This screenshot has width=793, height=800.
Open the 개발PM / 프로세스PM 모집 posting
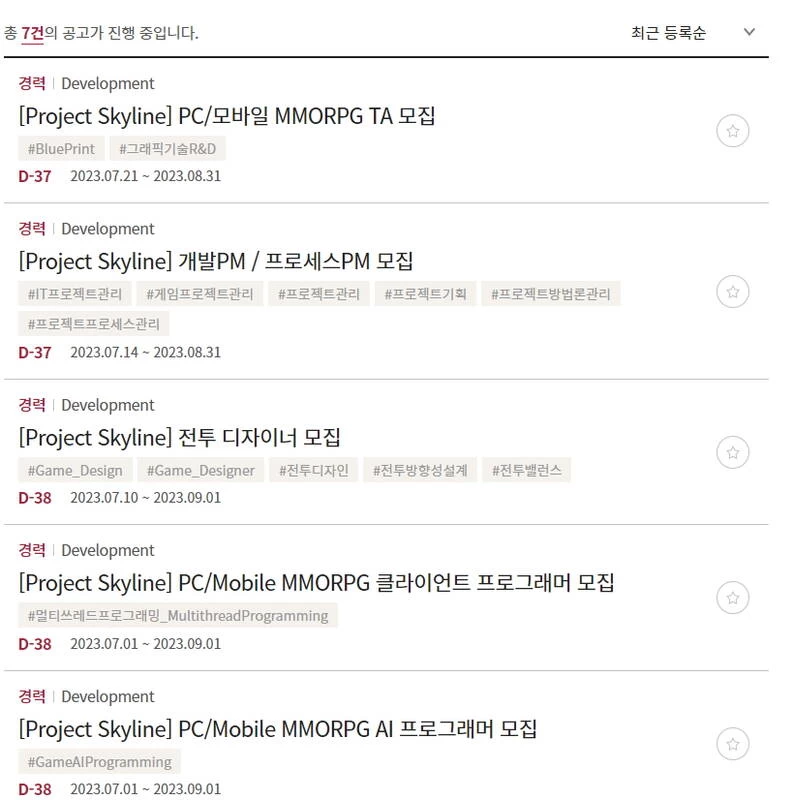tap(215, 261)
